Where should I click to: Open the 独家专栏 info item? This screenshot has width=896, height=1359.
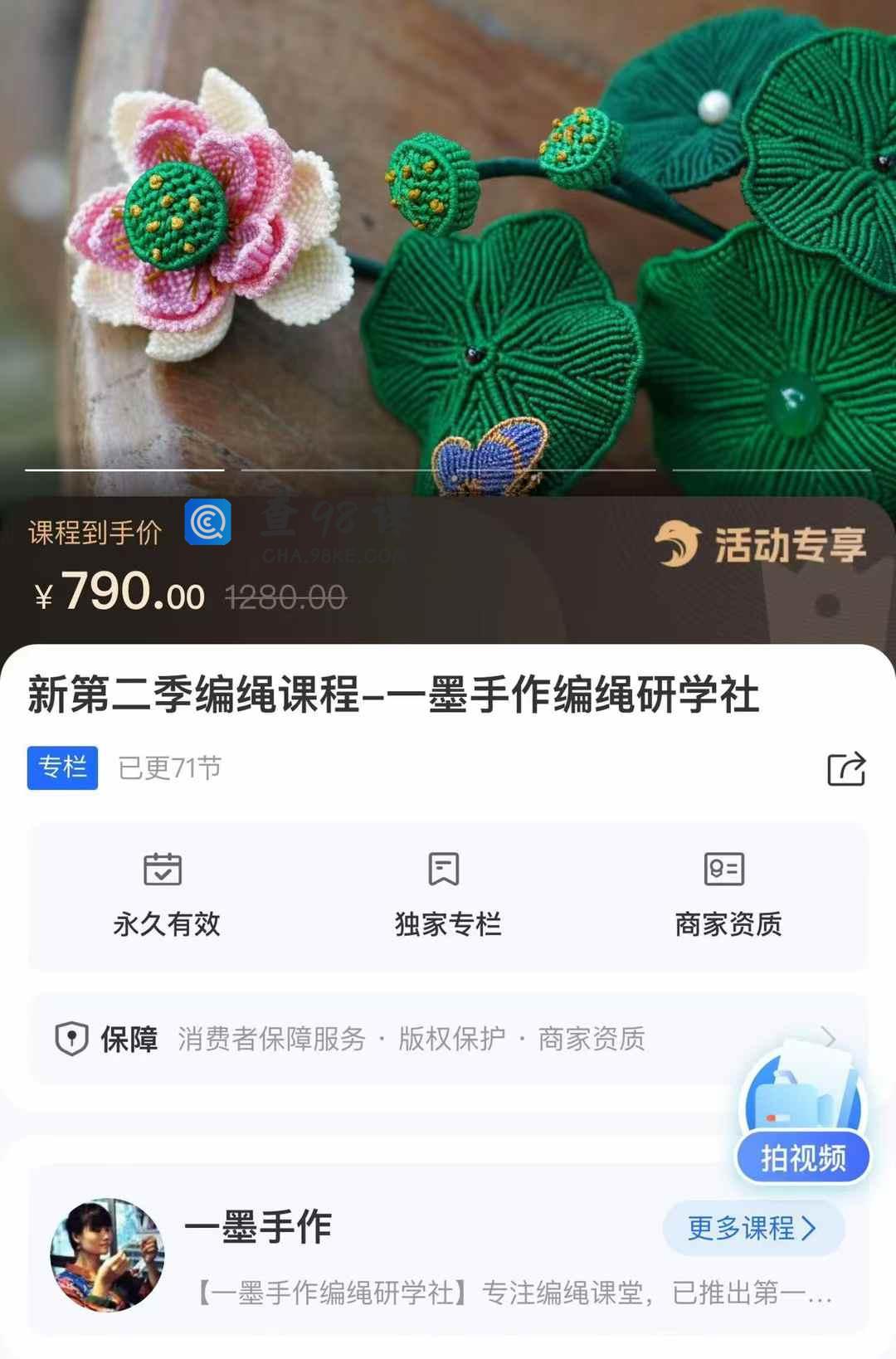coord(447,896)
